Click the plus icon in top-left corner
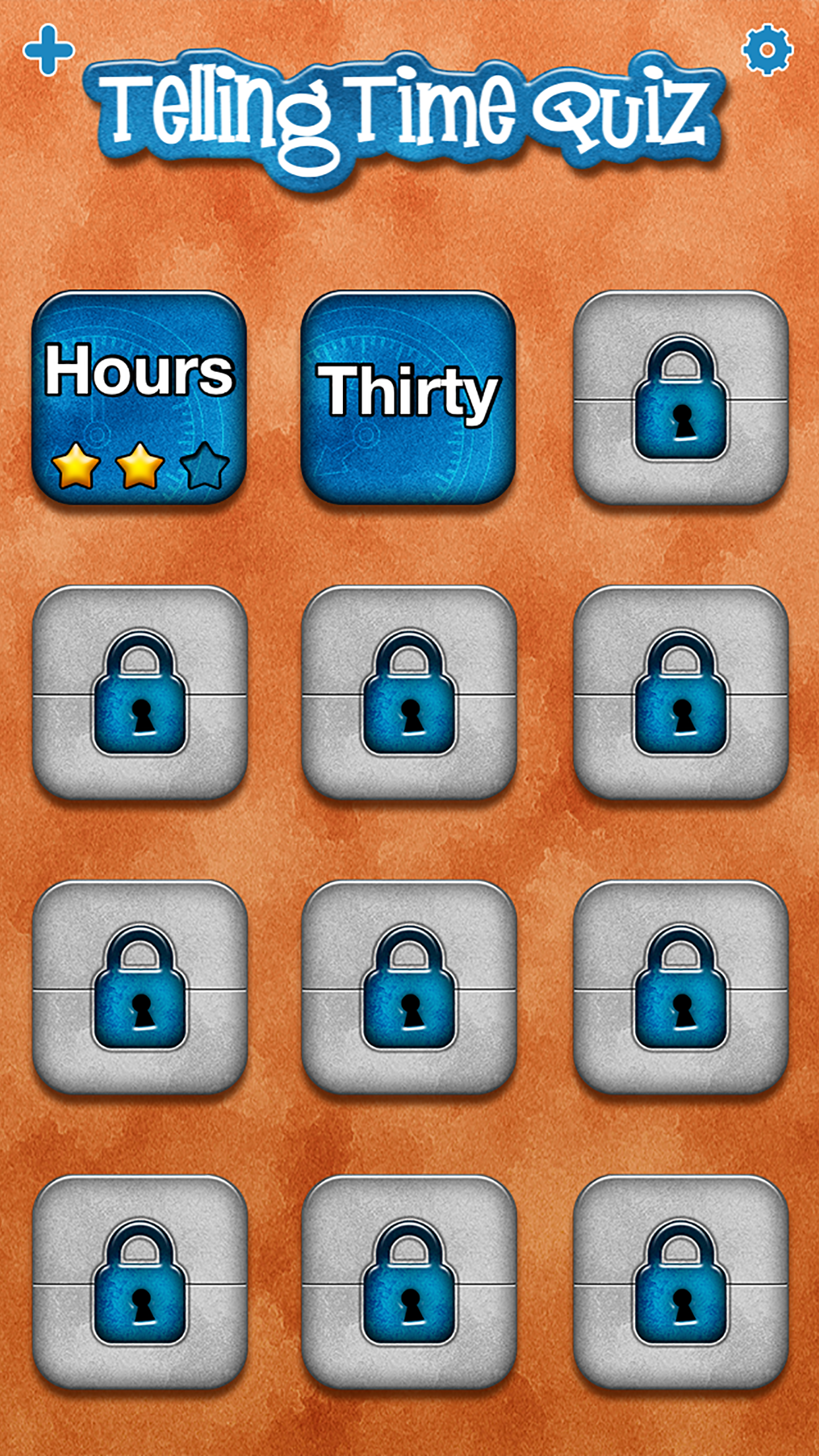The width and height of the screenshot is (819, 1456). point(47,49)
